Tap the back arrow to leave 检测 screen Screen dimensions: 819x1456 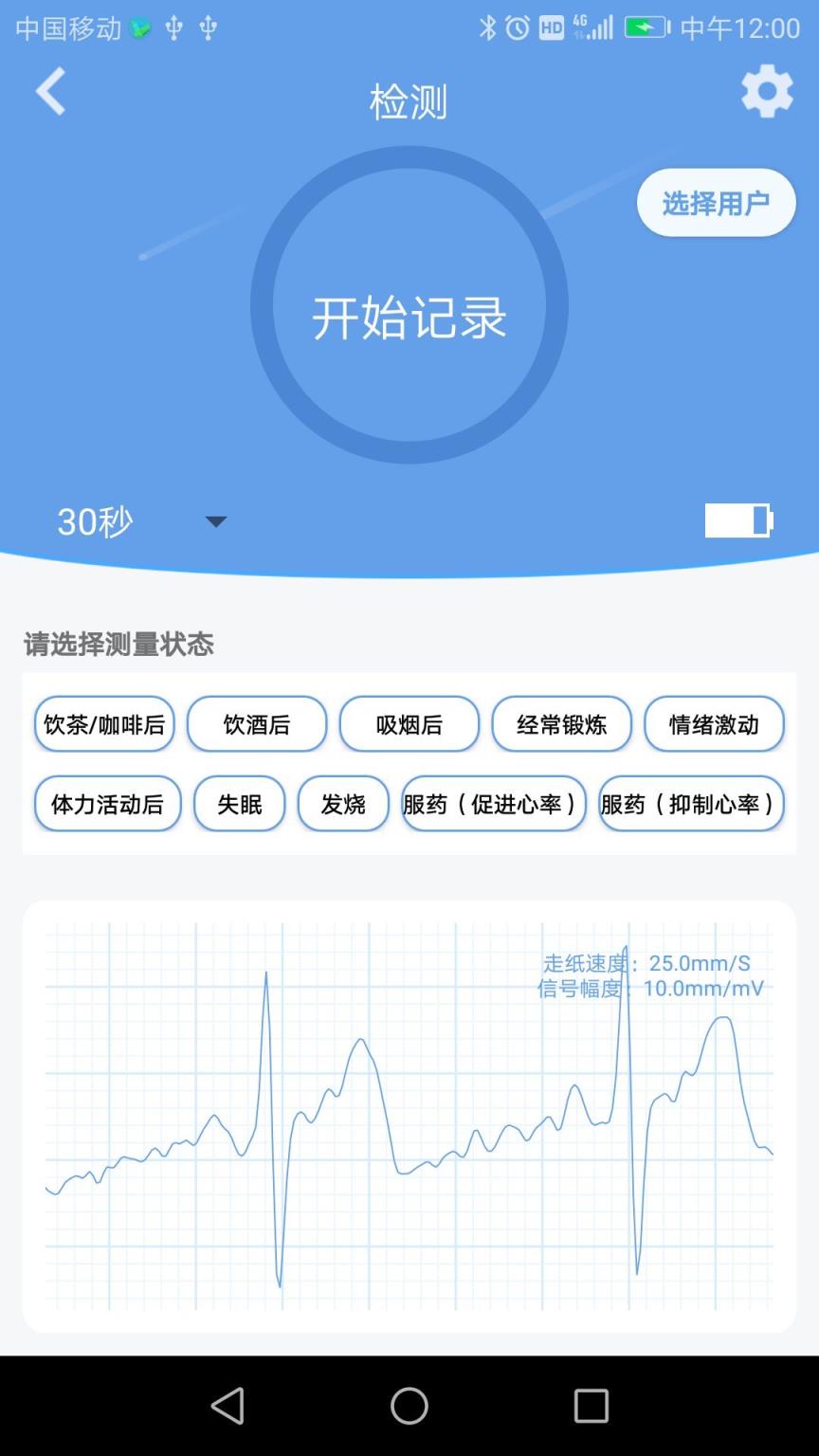(49, 91)
